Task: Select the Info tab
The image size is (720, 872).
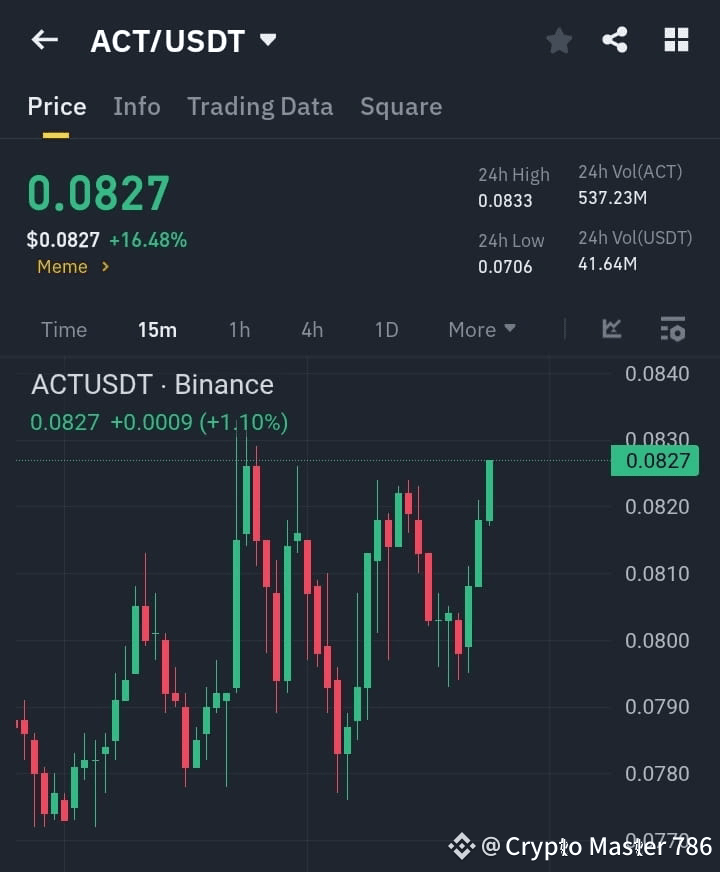Action: pyautogui.click(x=137, y=106)
